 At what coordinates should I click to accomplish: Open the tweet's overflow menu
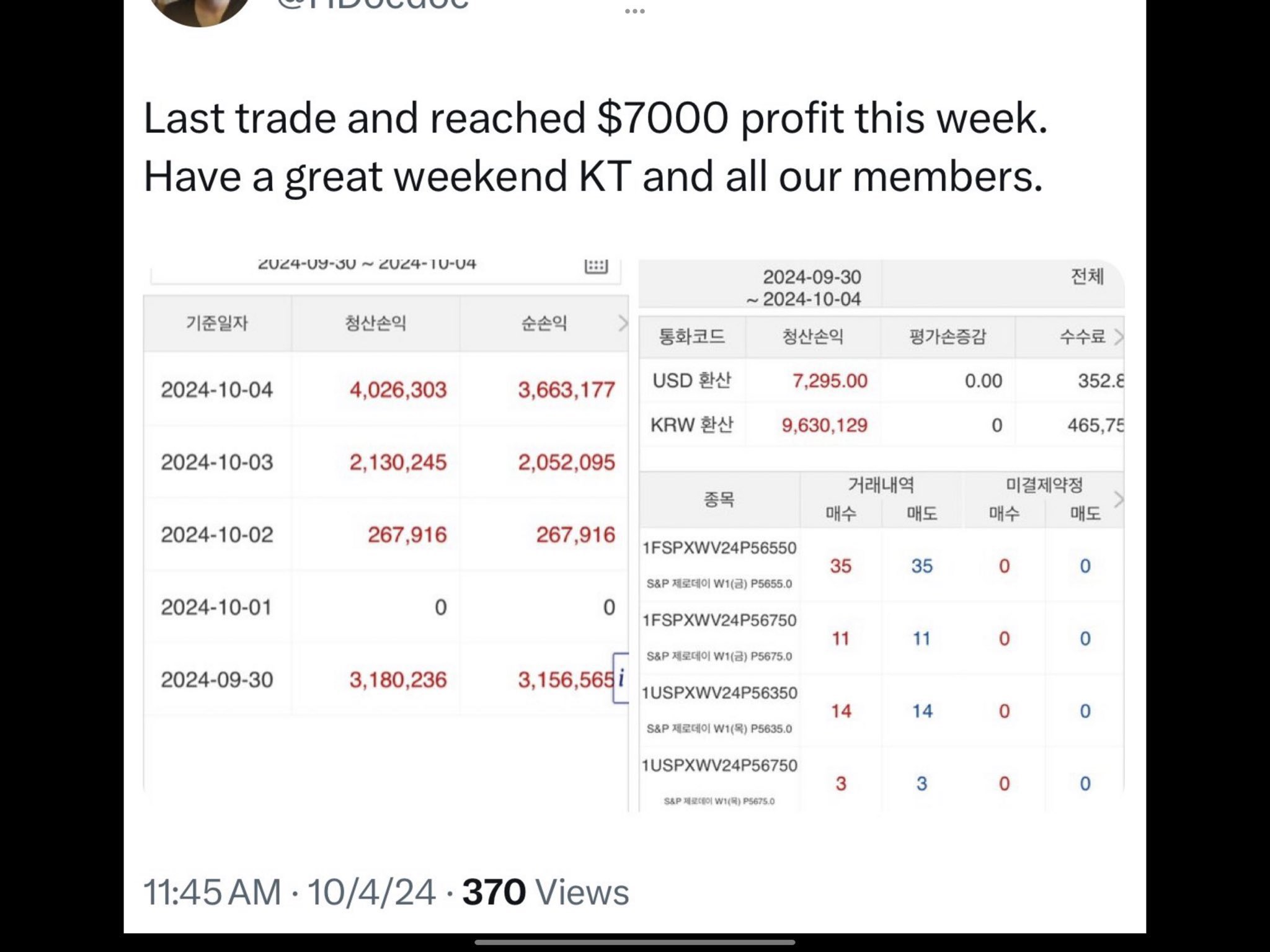coord(634,11)
